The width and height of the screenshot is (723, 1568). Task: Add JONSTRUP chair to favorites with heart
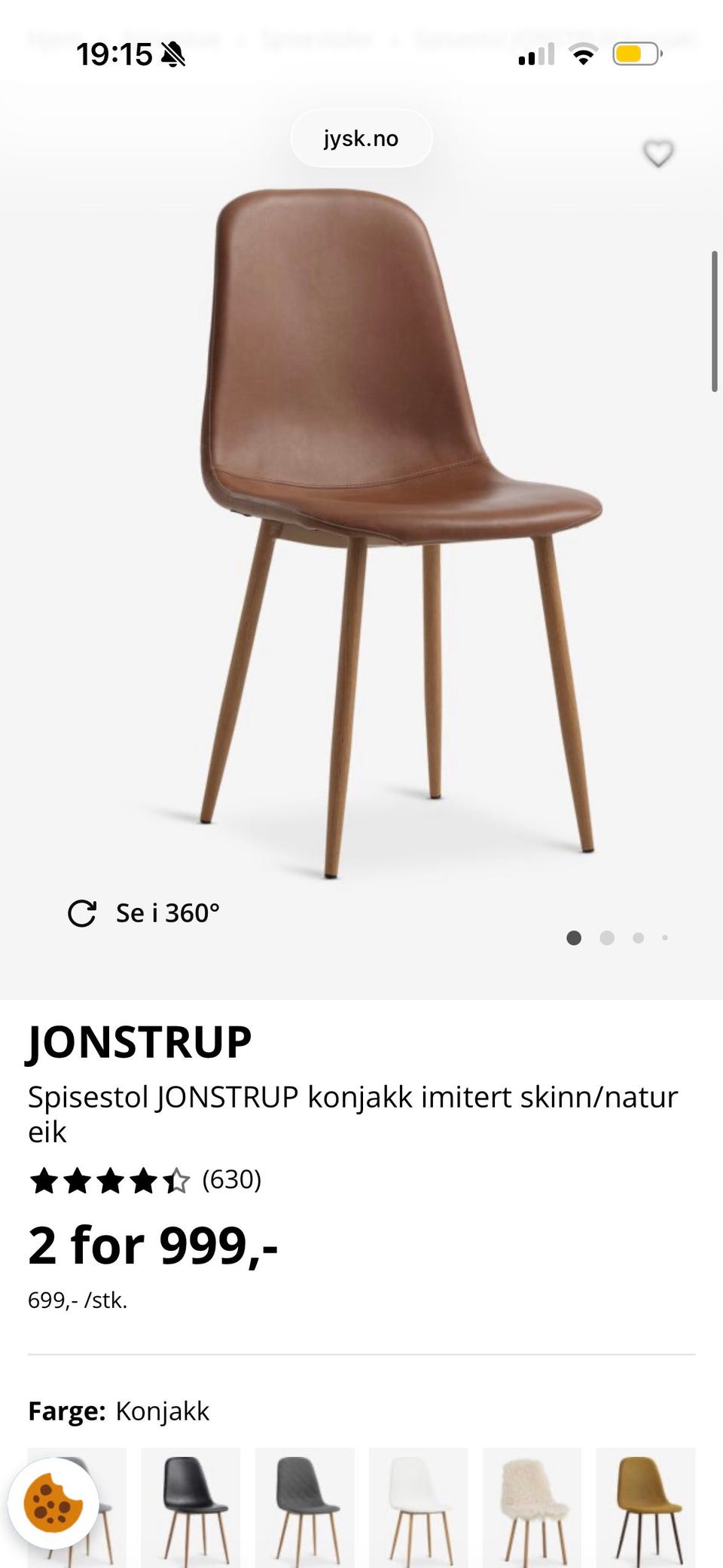pos(657,154)
